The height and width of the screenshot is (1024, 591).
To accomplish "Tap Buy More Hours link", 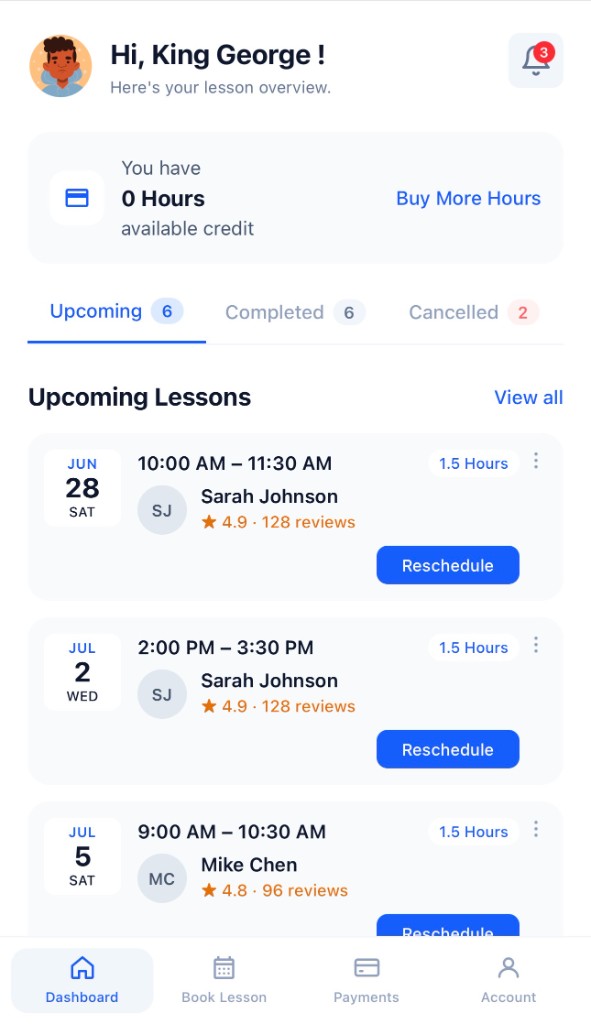I will pyautogui.click(x=468, y=199).
